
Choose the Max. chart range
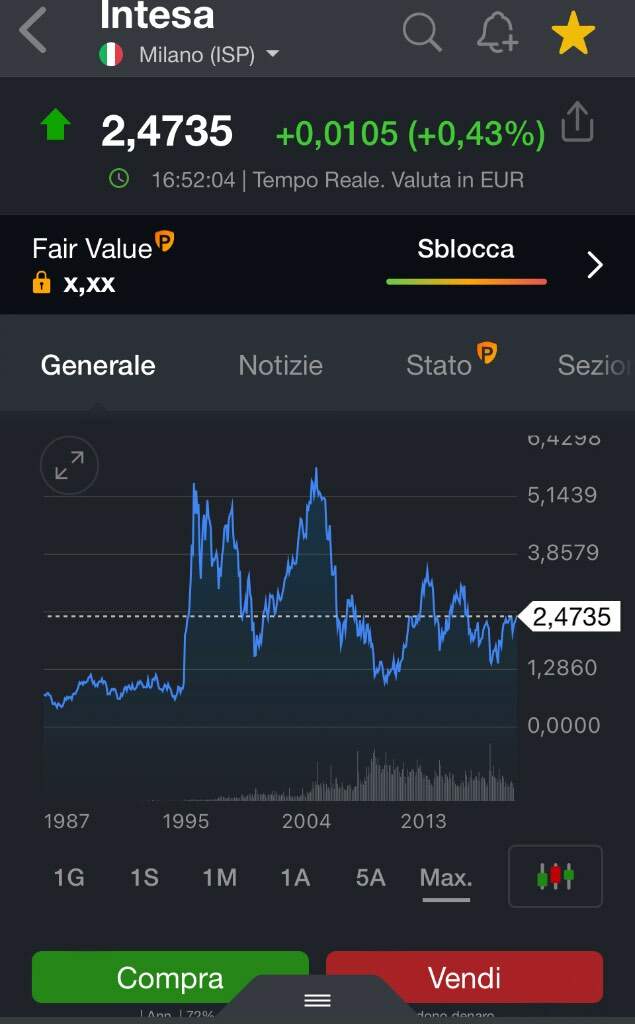(446, 877)
